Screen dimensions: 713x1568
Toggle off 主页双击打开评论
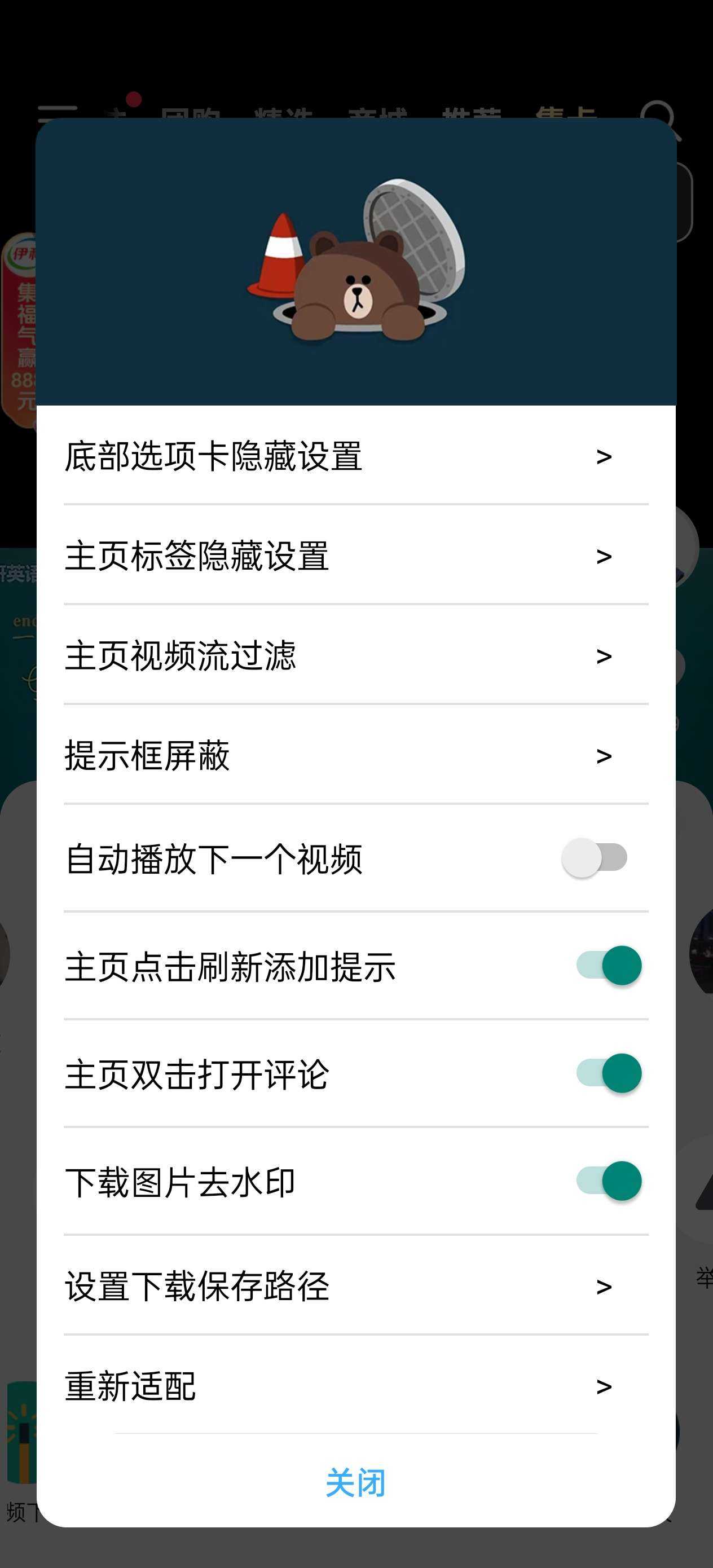pyautogui.click(x=609, y=1074)
